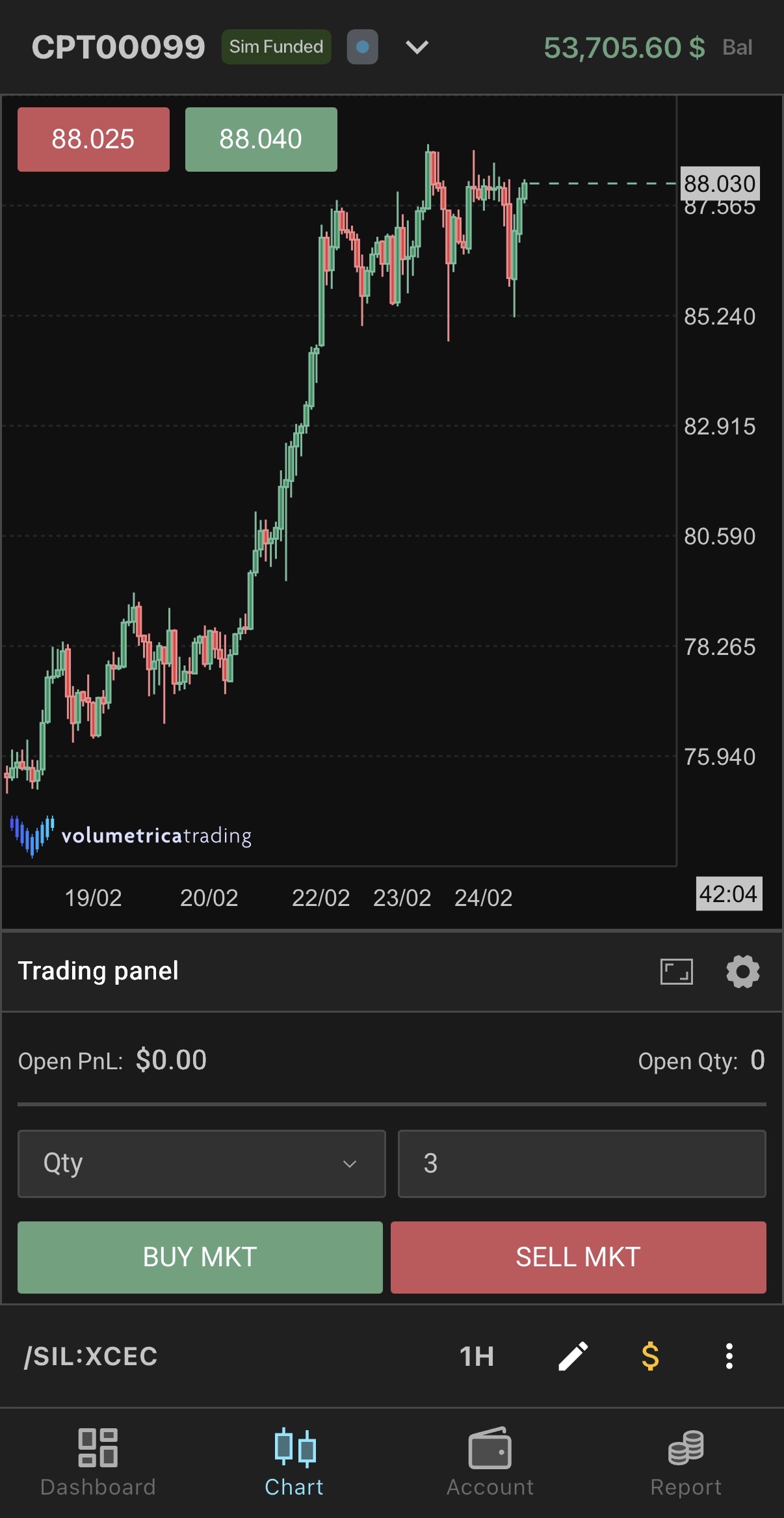Open the 1H timeframe selector
The width and height of the screenshot is (784, 1518).
pos(477,1357)
